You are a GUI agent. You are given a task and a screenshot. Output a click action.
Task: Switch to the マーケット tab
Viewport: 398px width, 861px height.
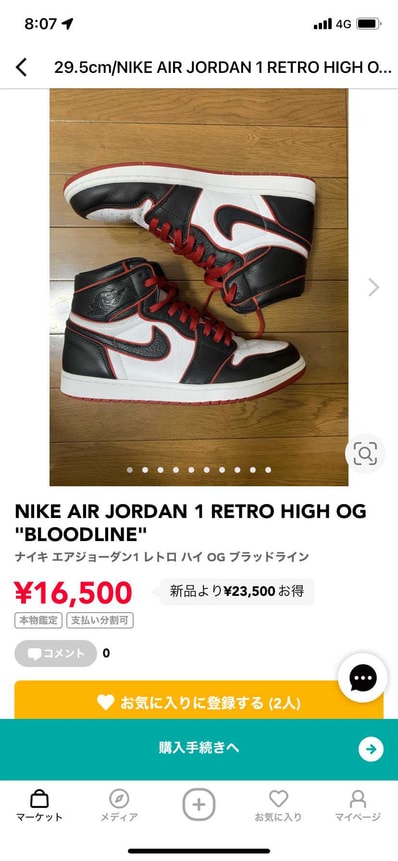(40, 806)
